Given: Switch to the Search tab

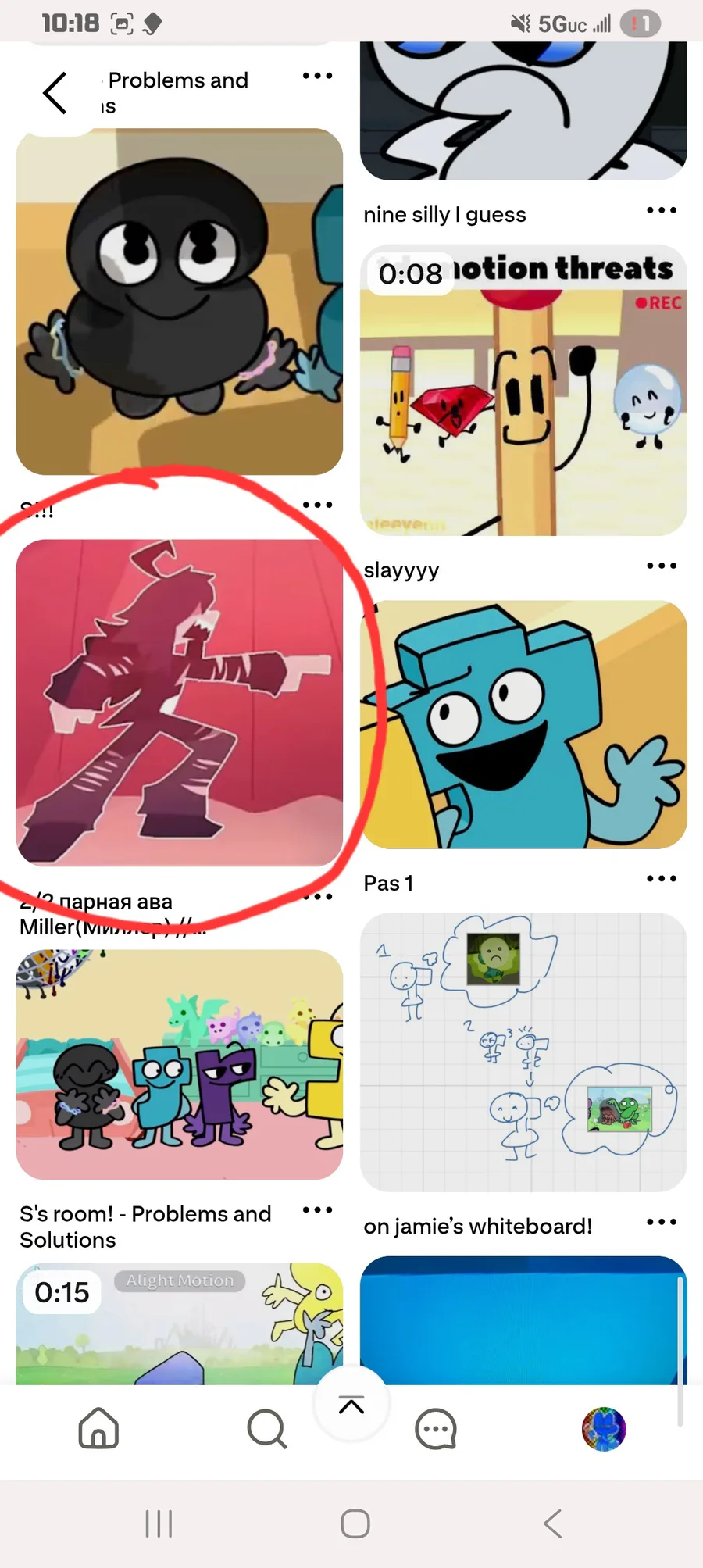Looking at the screenshot, I should pos(267,1429).
